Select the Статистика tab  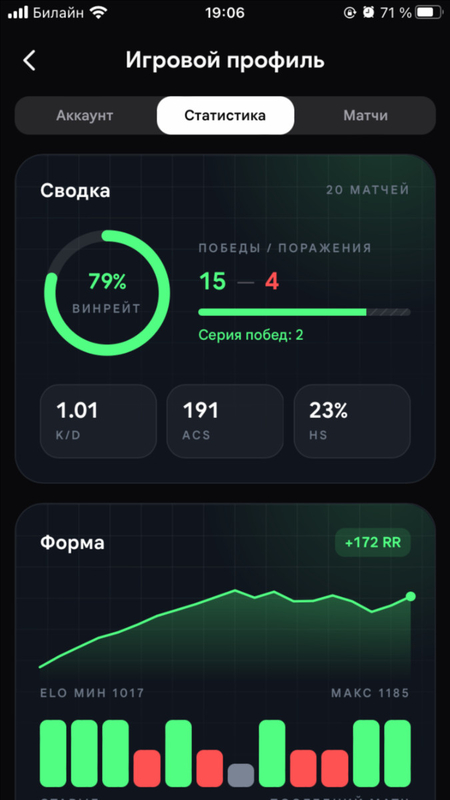point(225,115)
